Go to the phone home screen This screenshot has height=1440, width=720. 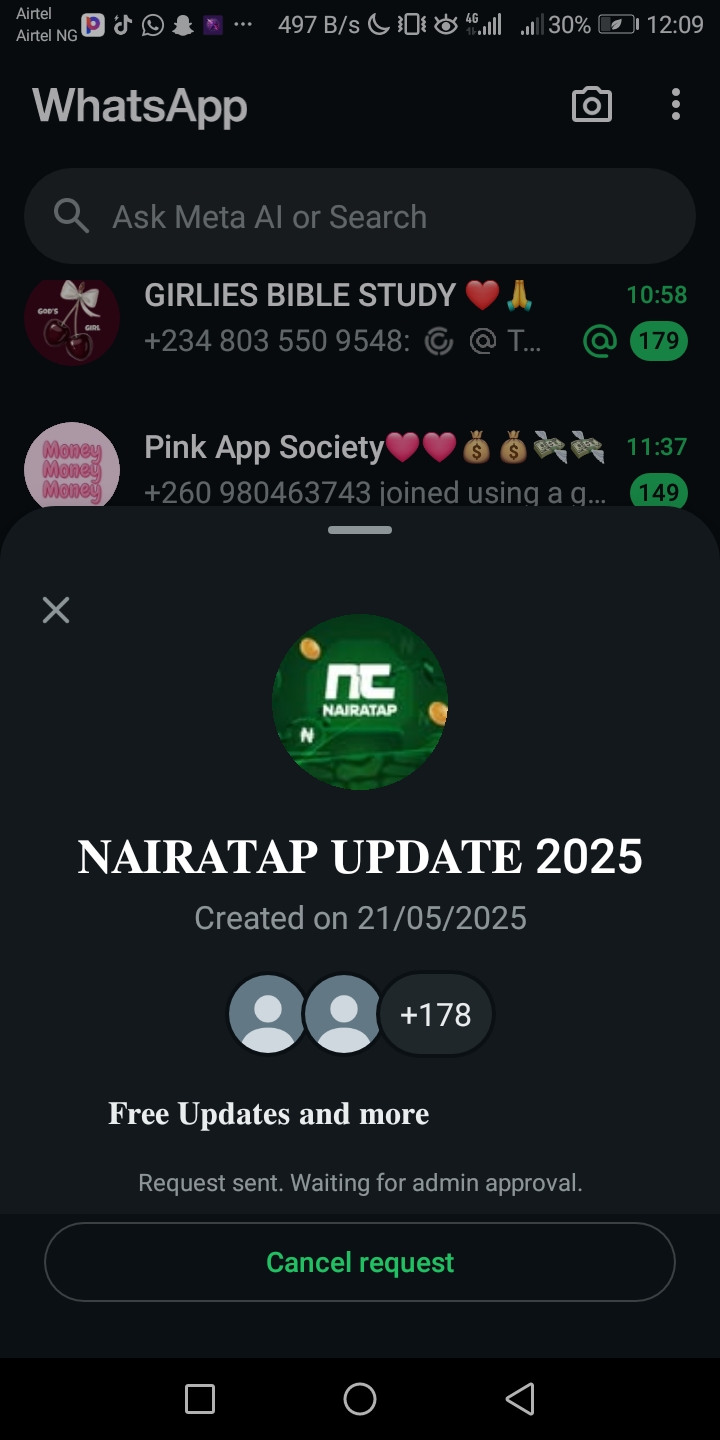pyautogui.click(x=360, y=1399)
